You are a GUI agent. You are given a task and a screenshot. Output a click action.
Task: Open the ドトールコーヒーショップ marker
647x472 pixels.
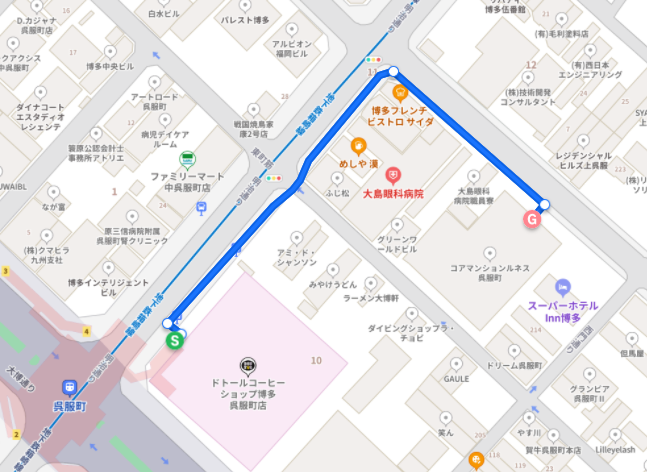[247, 365]
